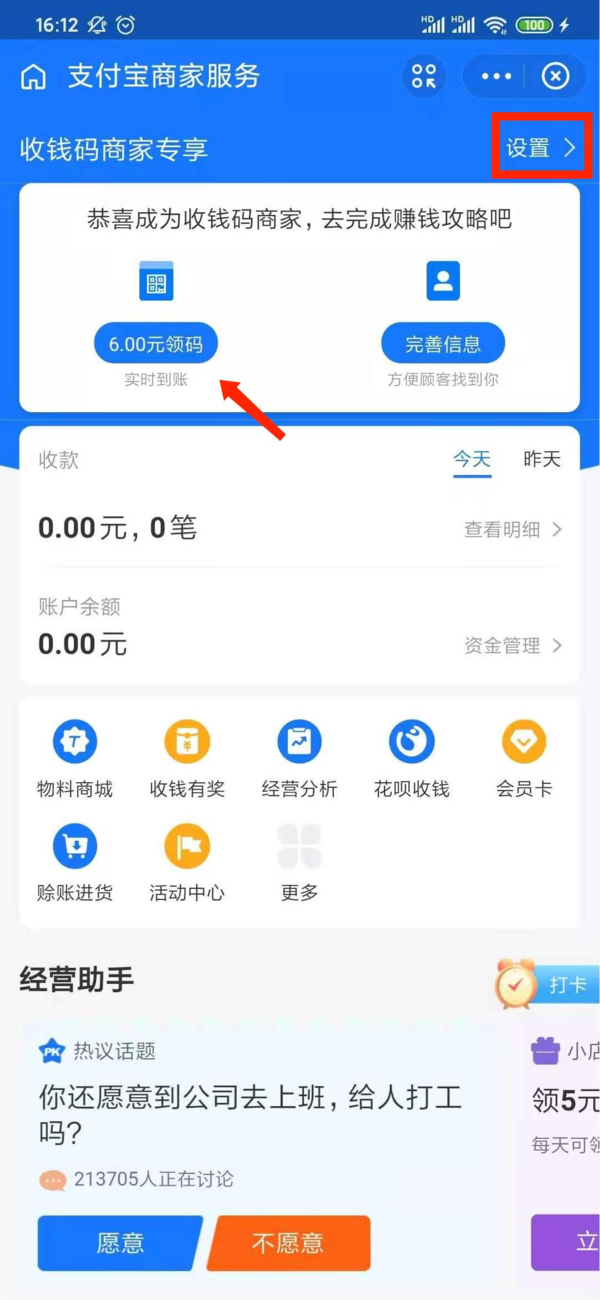Open the three-dot overflow menu
This screenshot has width=600, height=1300.
coord(496,76)
